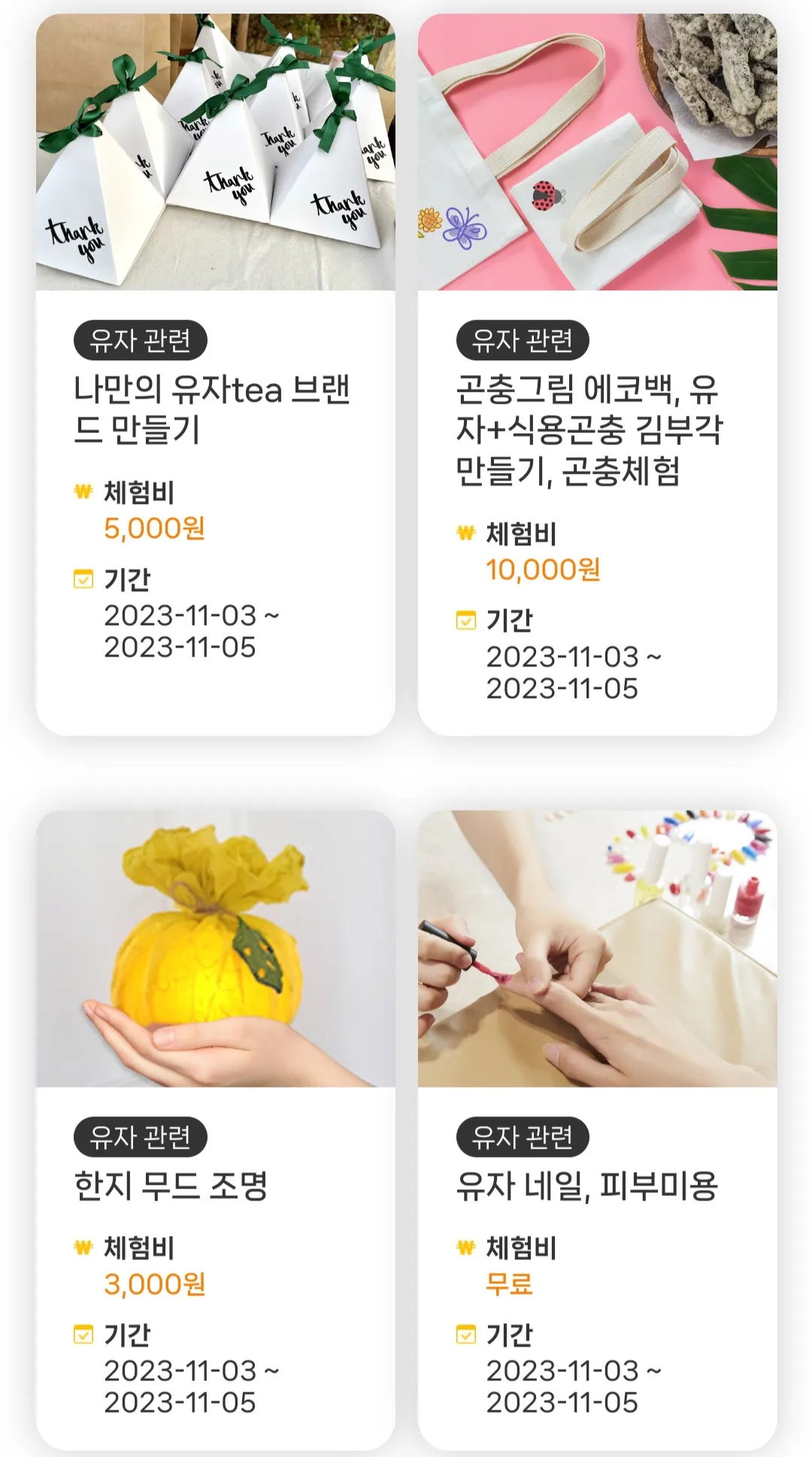
Task: Open the thank-you gift boxes photo
Action: 218,150
